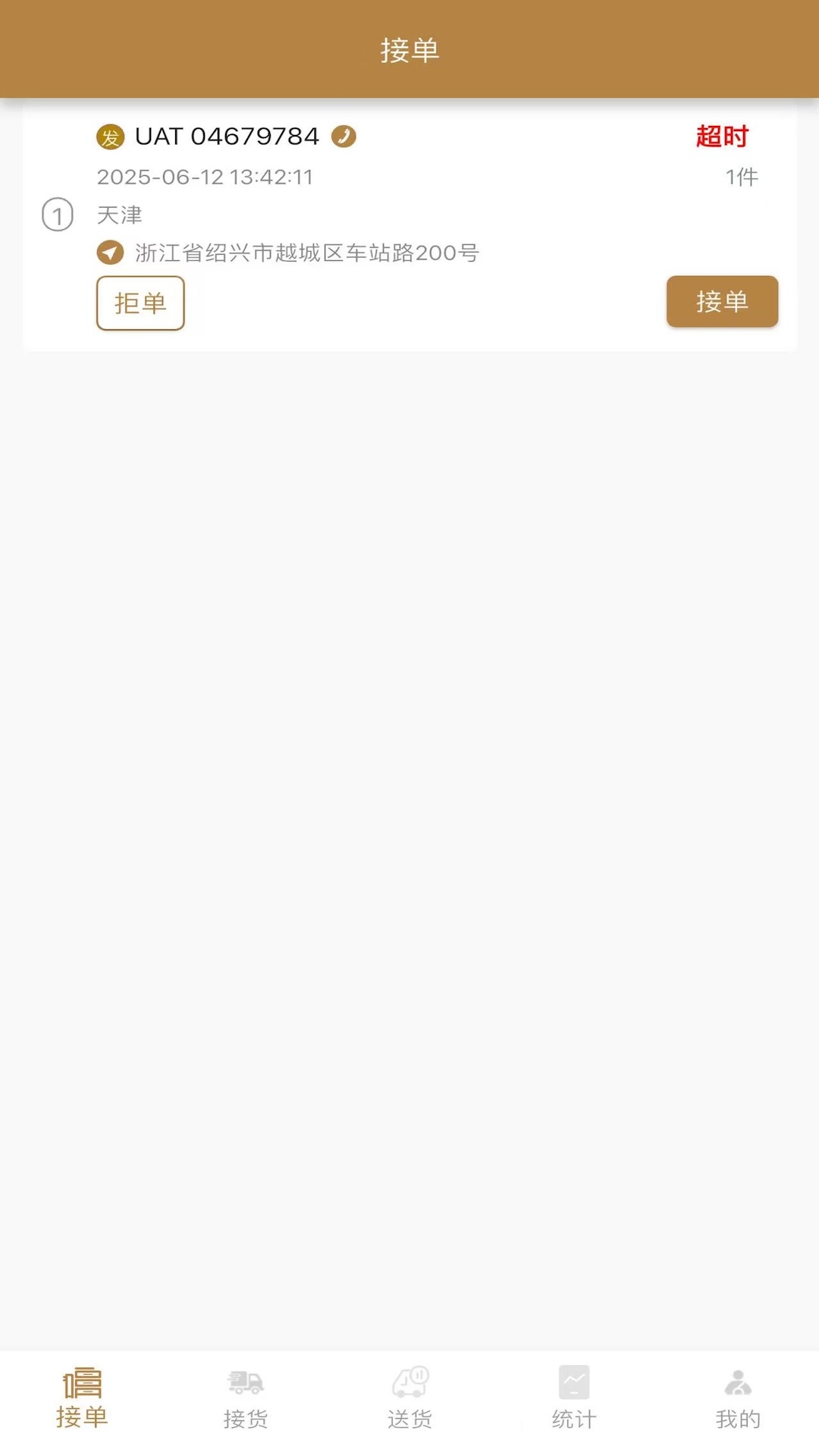819x1456 pixels.
Task: Select the 接单 tab in bottom navigation
Action: [x=82, y=1398]
